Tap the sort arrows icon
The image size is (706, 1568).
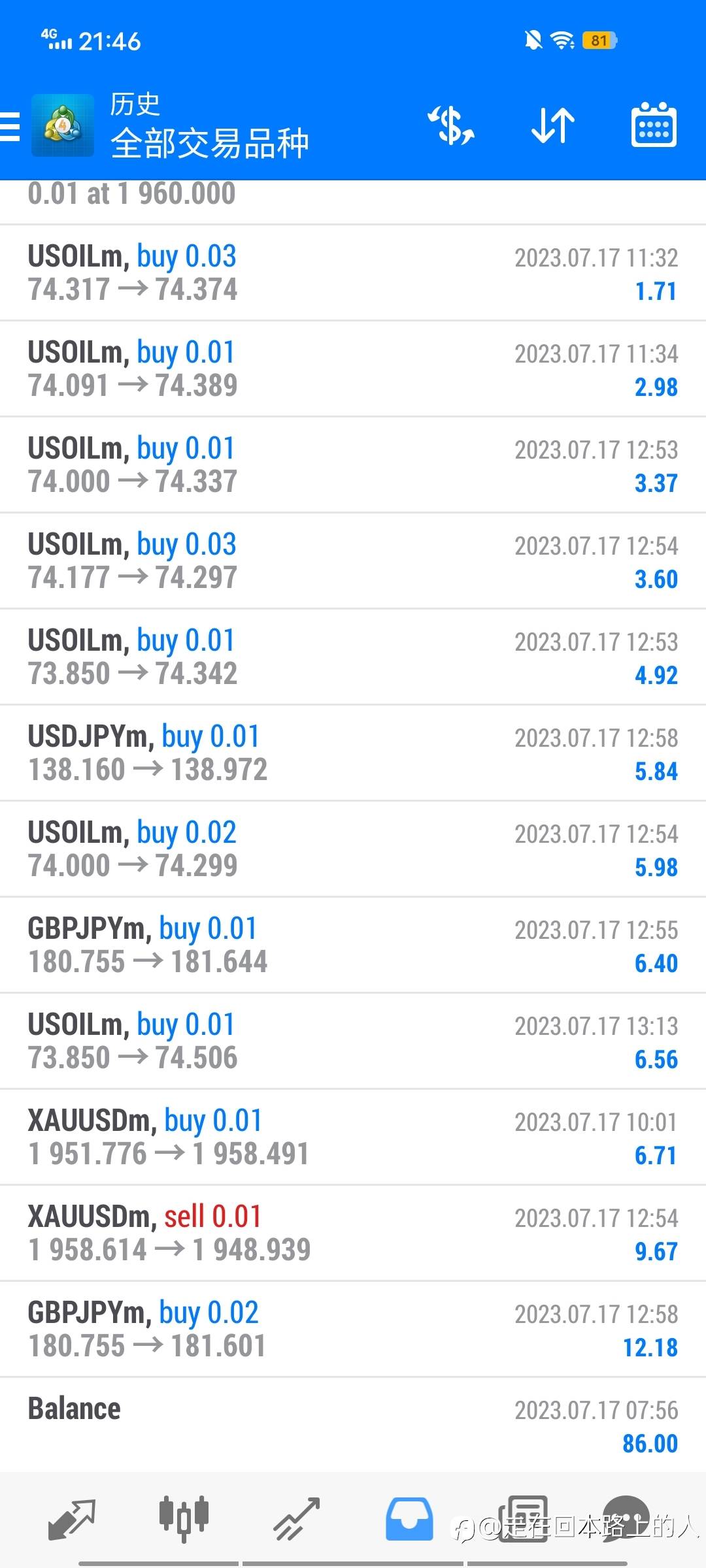[552, 126]
